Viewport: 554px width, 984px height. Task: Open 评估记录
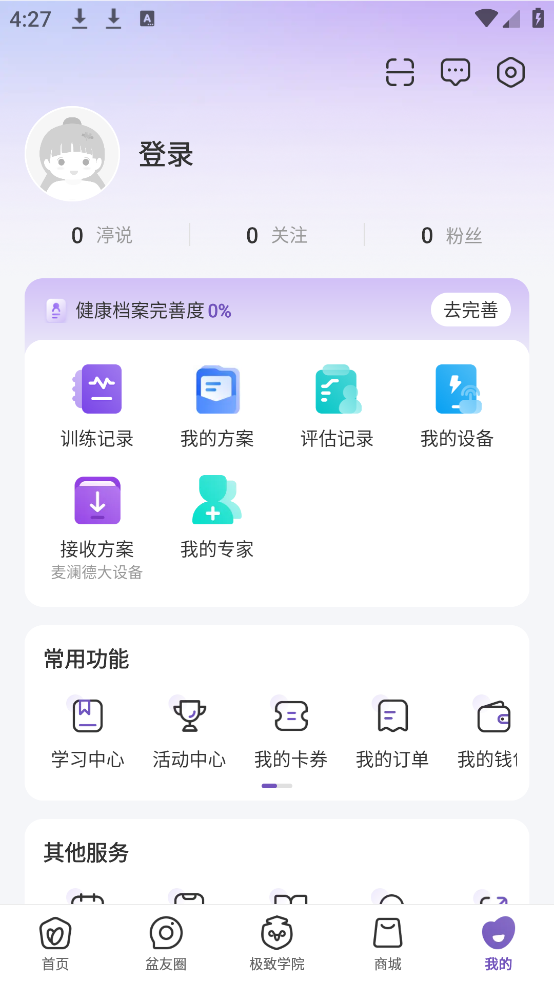click(x=337, y=406)
